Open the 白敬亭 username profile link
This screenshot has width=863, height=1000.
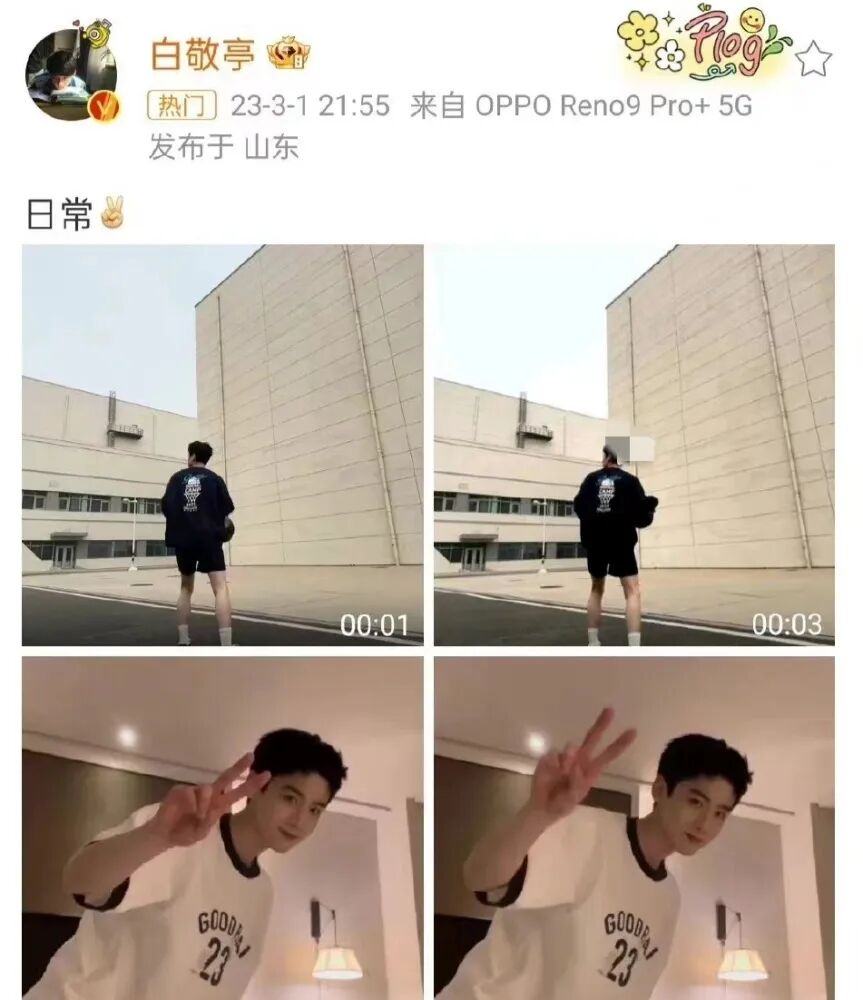point(203,53)
